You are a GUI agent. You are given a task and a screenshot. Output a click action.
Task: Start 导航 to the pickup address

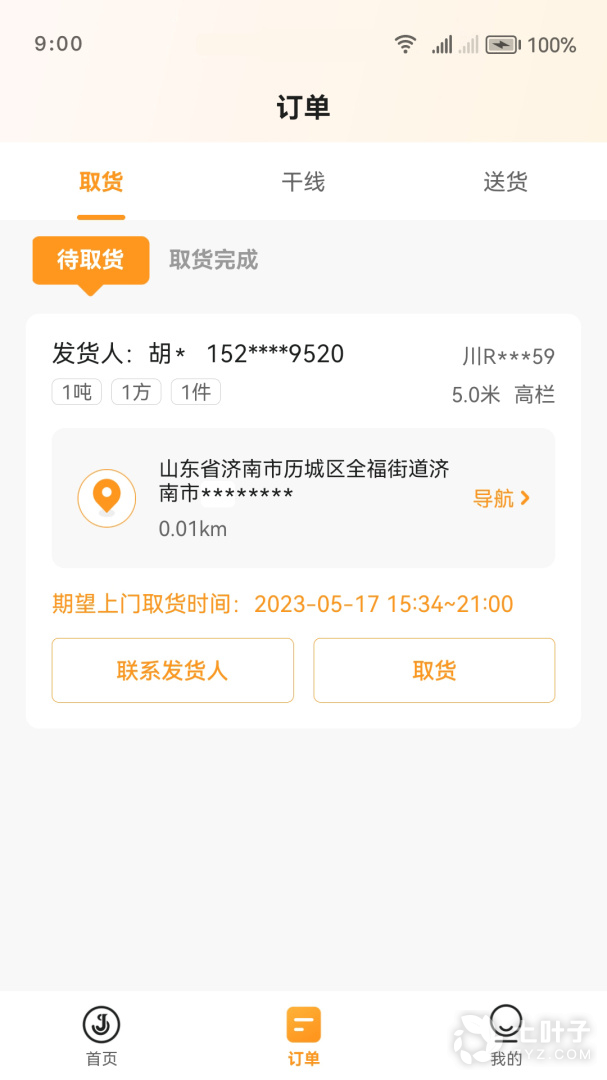tap(501, 498)
